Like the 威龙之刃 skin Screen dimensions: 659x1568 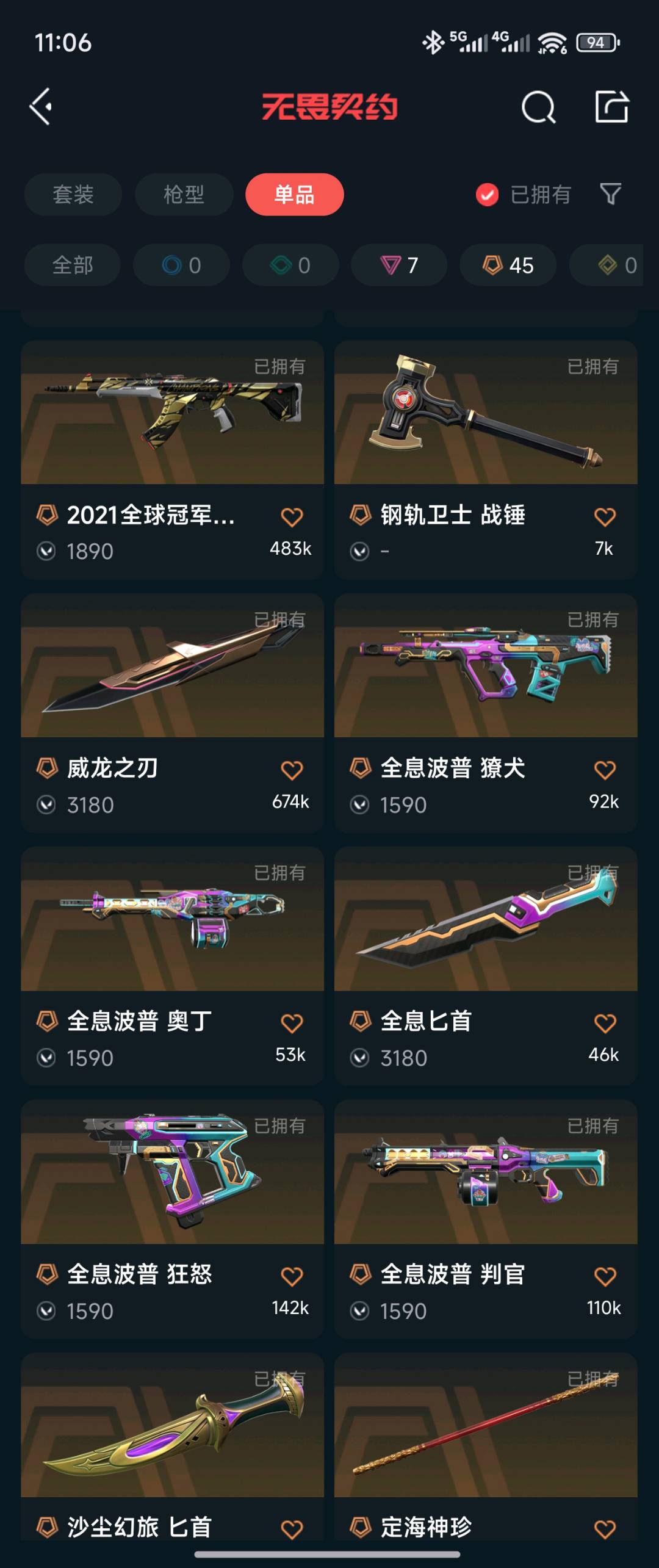[x=292, y=770]
